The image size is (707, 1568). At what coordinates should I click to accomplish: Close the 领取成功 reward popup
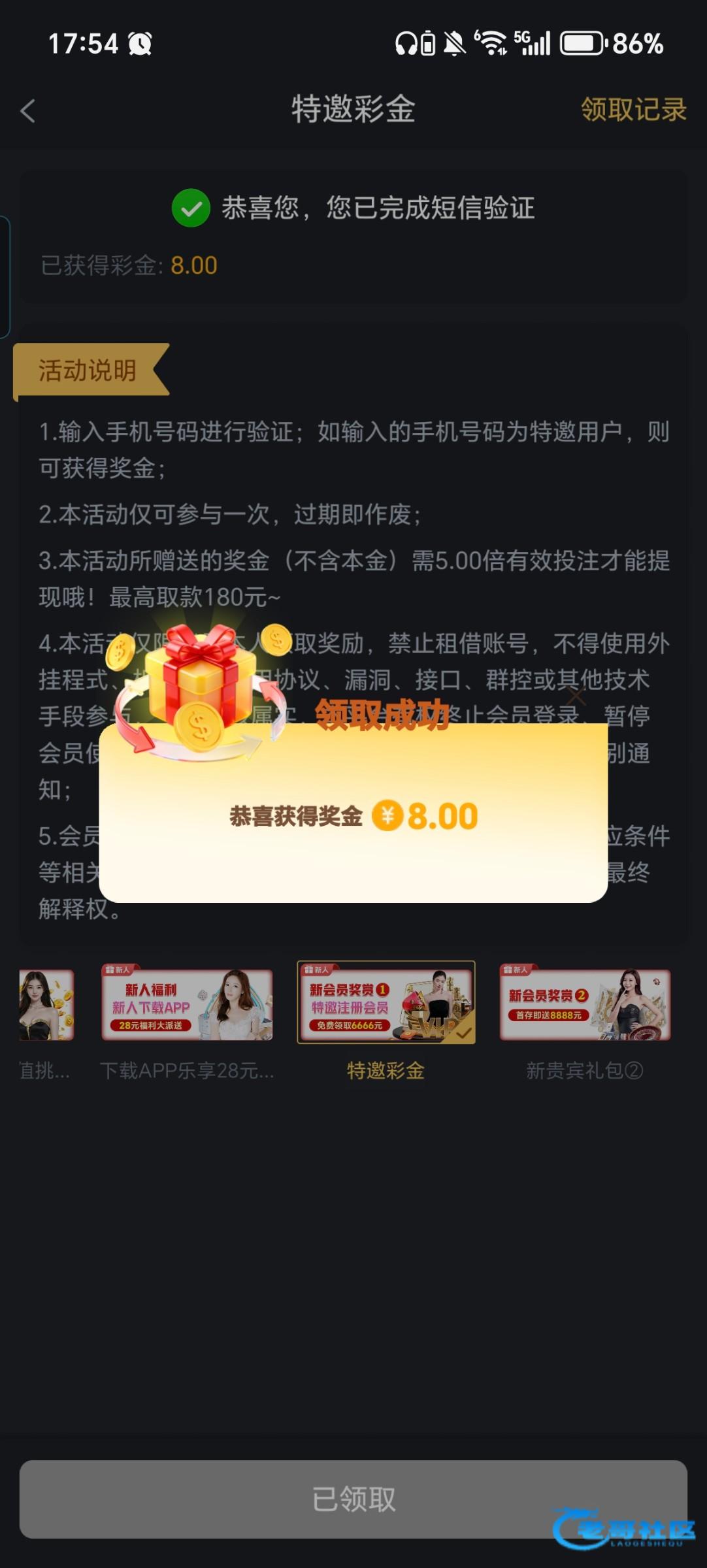(x=576, y=696)
